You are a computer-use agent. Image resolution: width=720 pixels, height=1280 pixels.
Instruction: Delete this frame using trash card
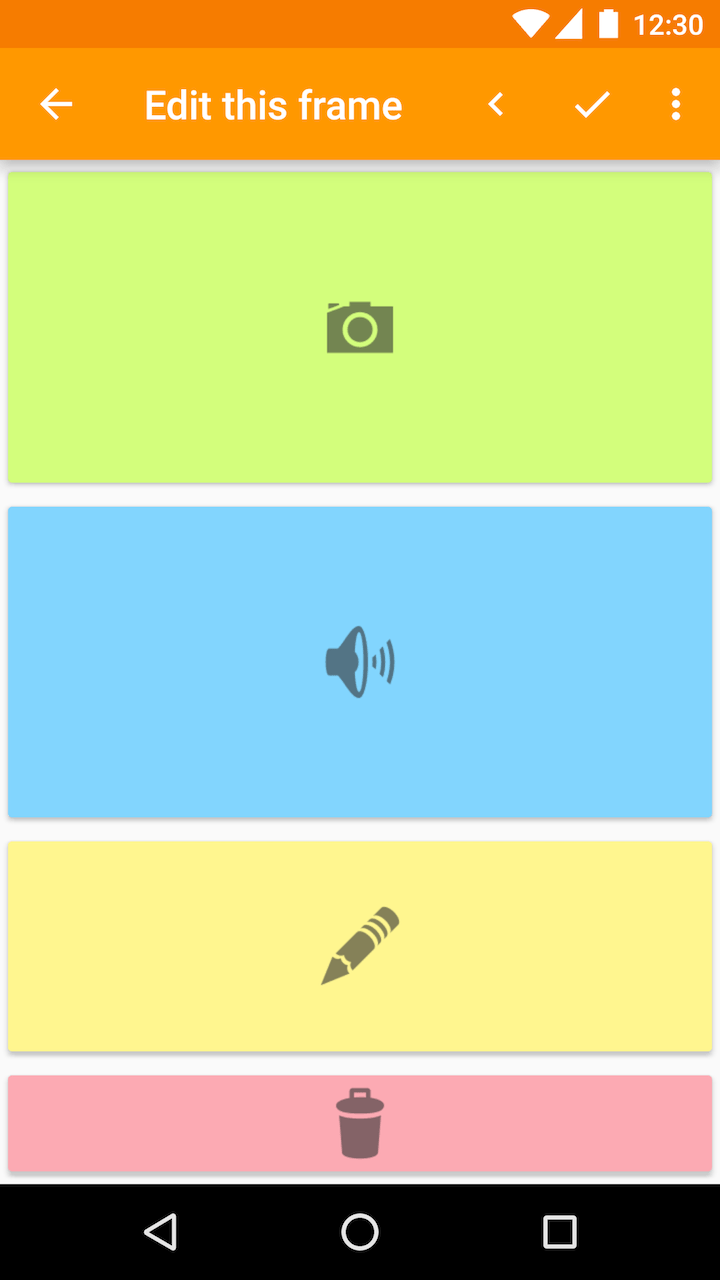(360, 1123)
